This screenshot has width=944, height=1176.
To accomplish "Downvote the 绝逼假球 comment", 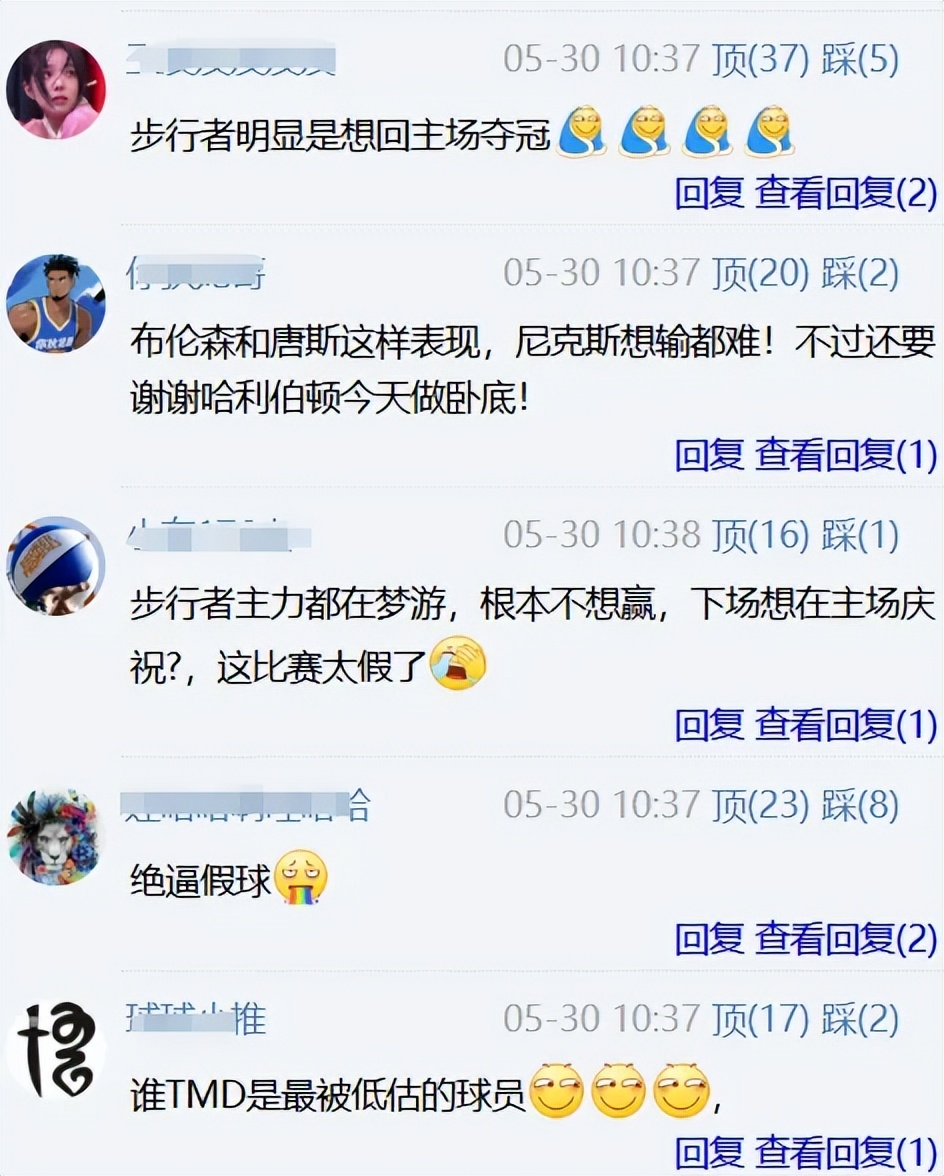I will point(860,805).
